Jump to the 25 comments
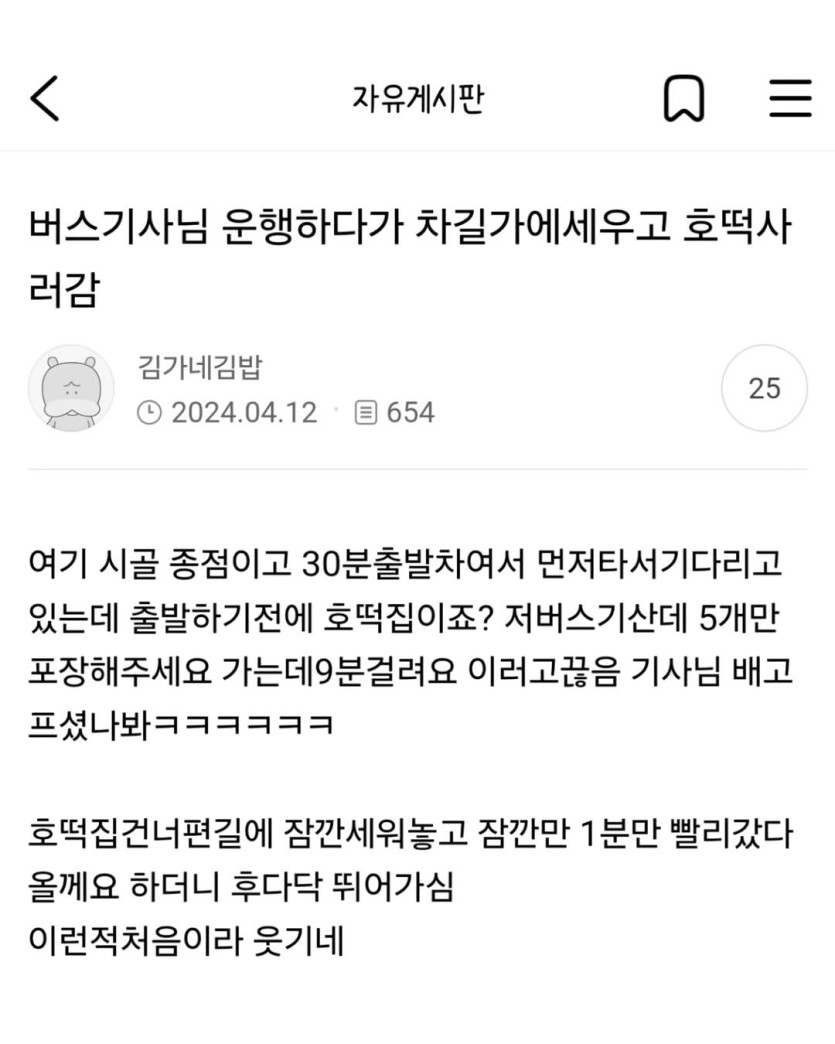The height and width of the screenshot is (1044, 835). tap(764, 388)
